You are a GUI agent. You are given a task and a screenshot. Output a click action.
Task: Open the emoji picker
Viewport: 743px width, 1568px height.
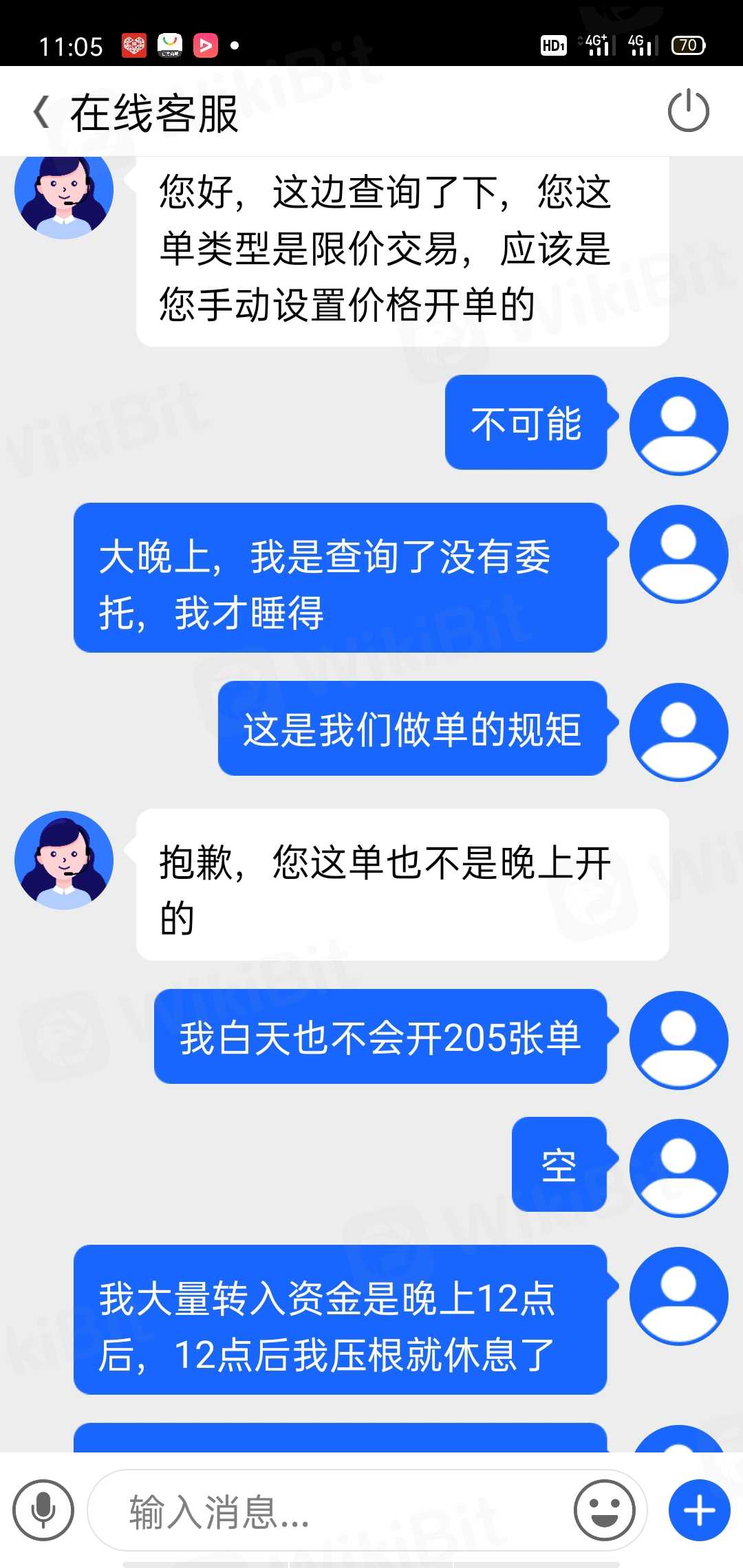(x=604, y=1510)
